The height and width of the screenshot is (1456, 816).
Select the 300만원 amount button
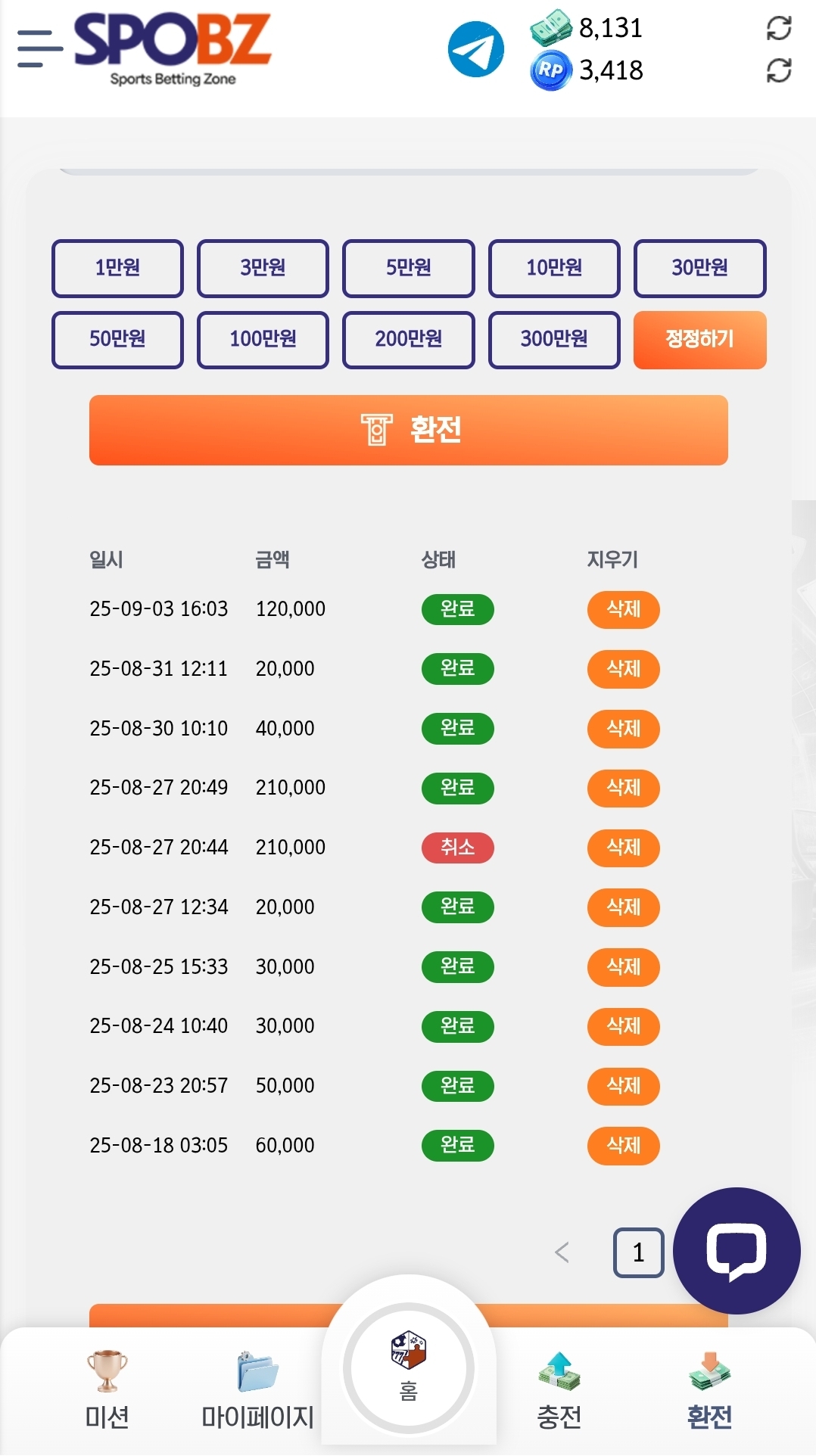coord(554,339)
